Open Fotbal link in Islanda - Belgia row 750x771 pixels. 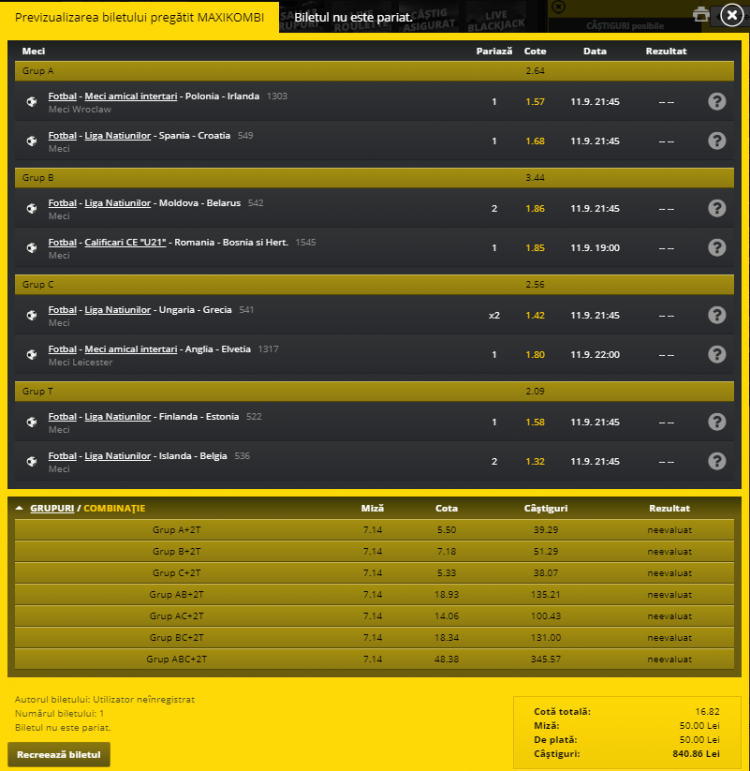click(x=62, y=456)
